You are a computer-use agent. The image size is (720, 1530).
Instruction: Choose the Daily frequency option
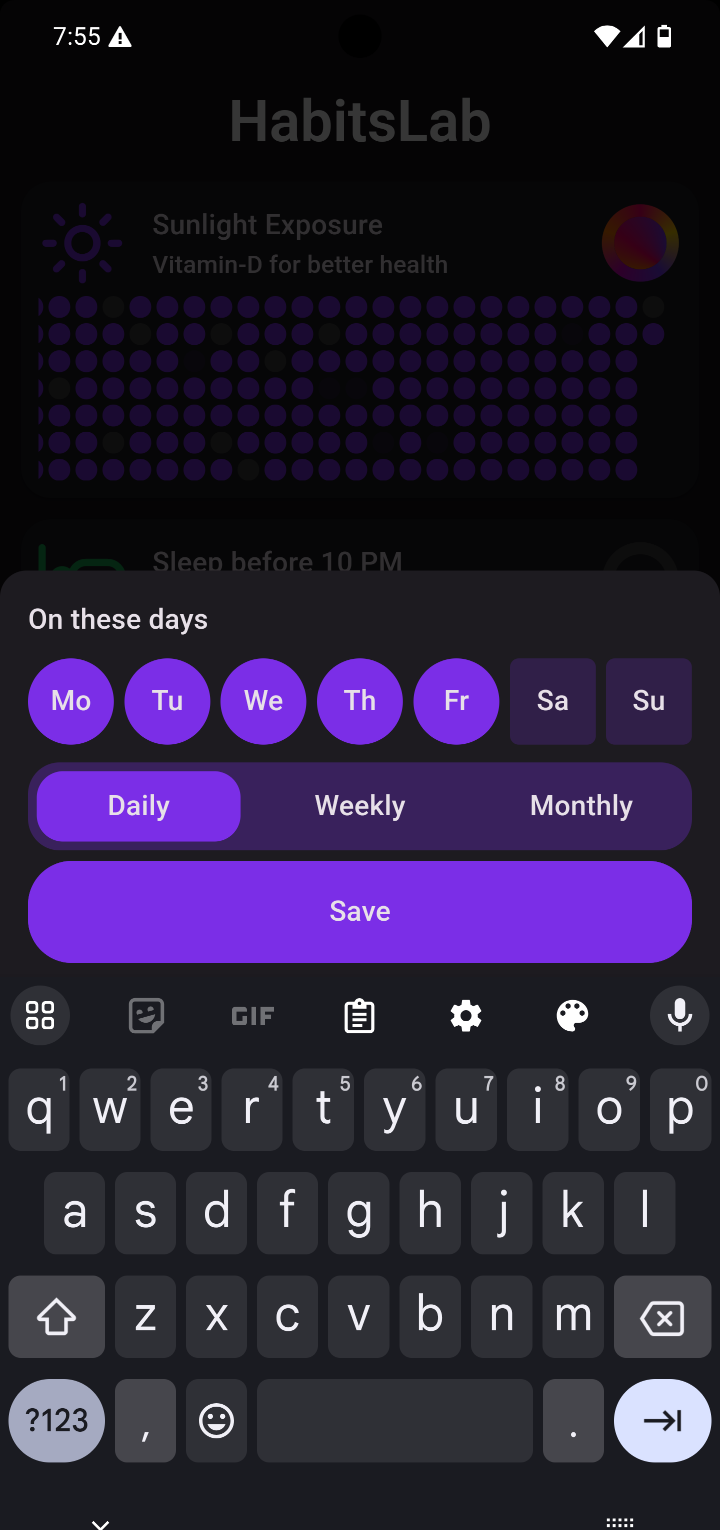139,806
